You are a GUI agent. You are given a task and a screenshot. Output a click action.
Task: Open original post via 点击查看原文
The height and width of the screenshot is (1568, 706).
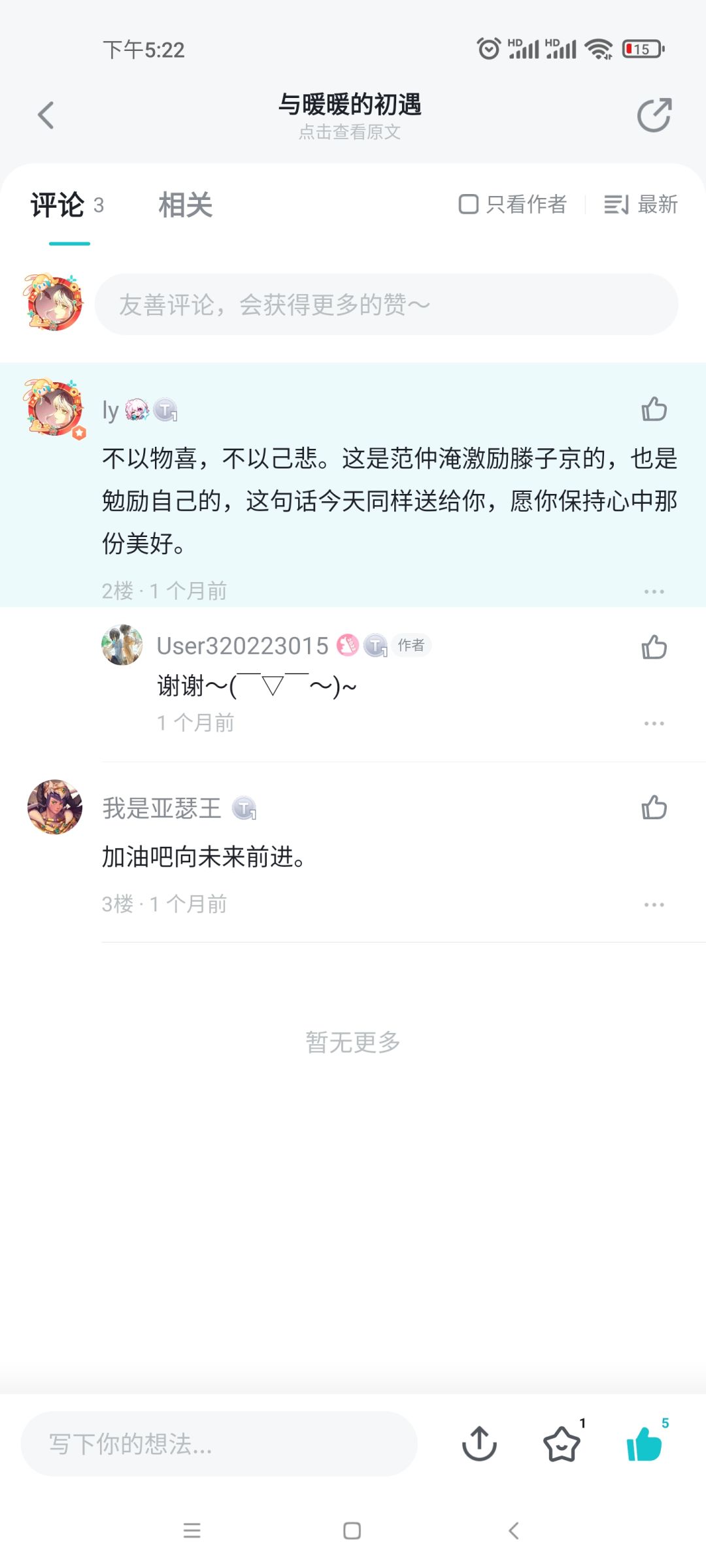[x=350, y=132]
